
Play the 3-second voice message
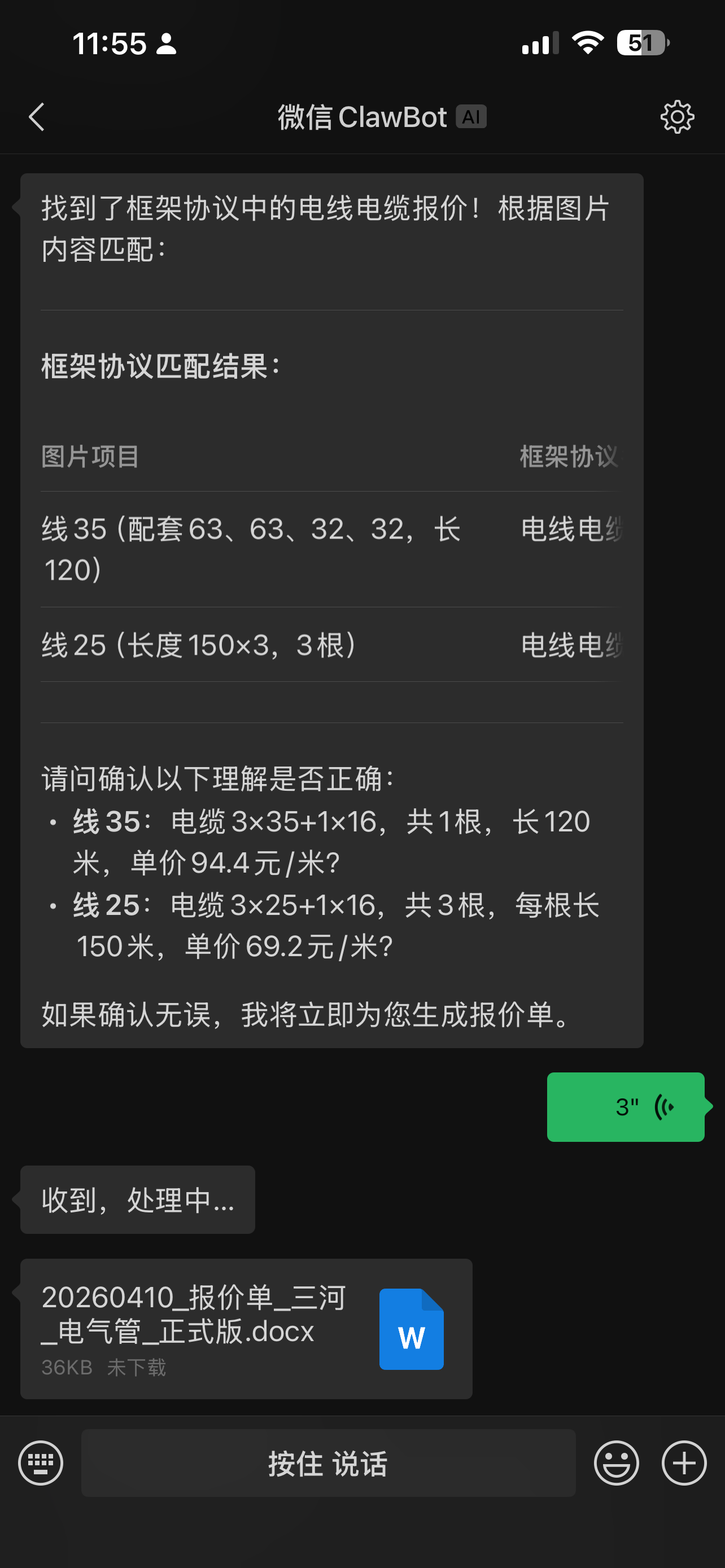click(626, 1107)
